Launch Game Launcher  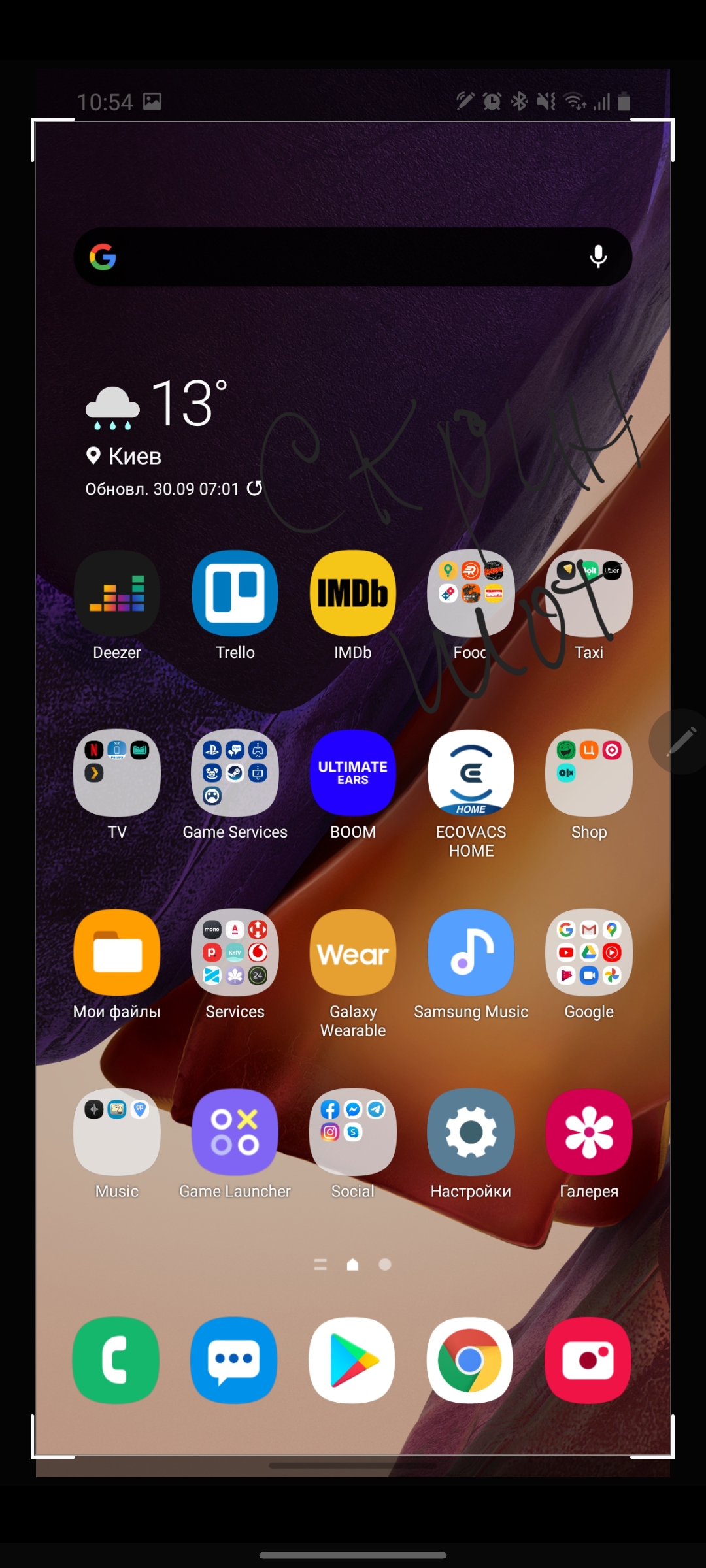235,1132
